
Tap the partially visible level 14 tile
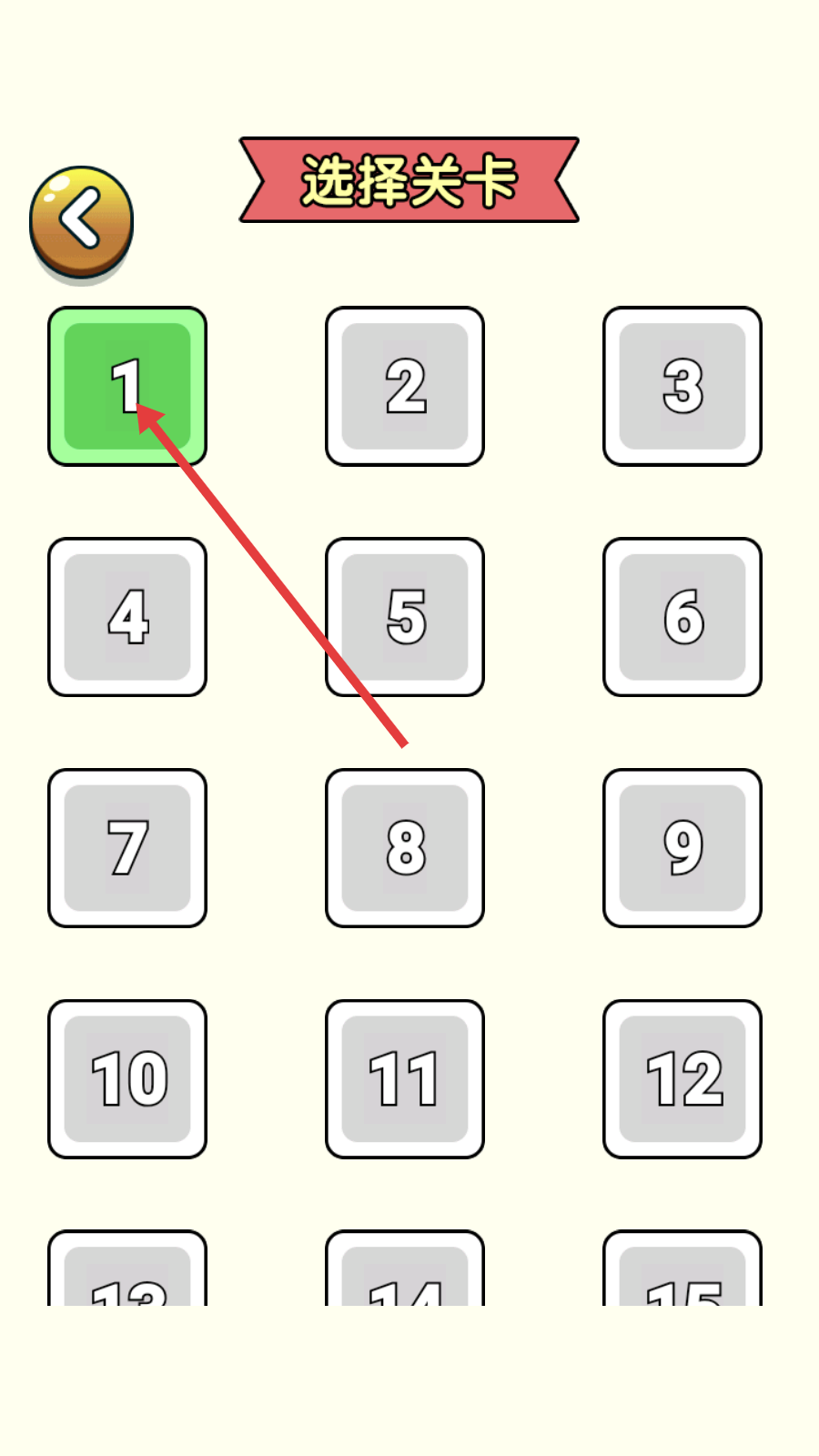tap(405, 1269)
